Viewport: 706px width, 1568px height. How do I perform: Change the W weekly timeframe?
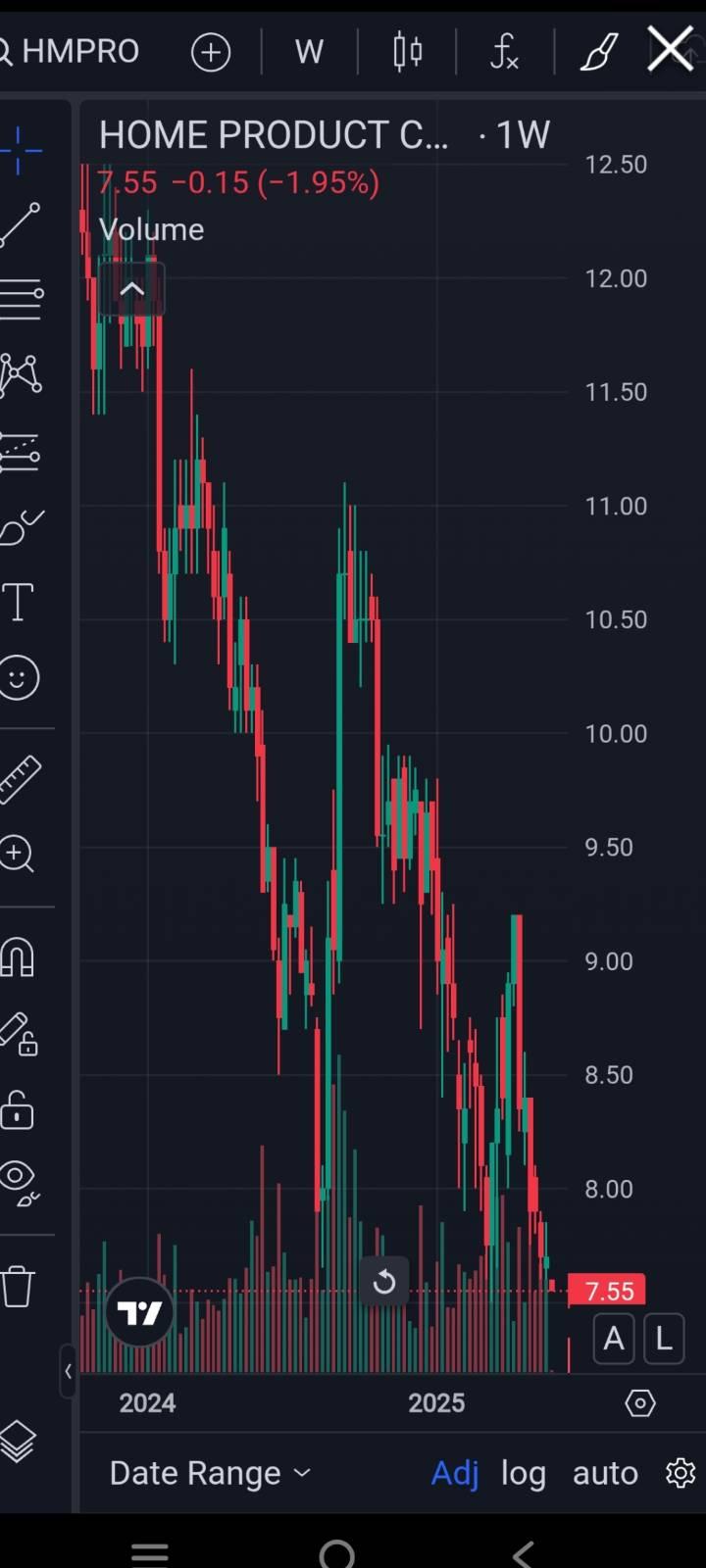tap(309, 52)
